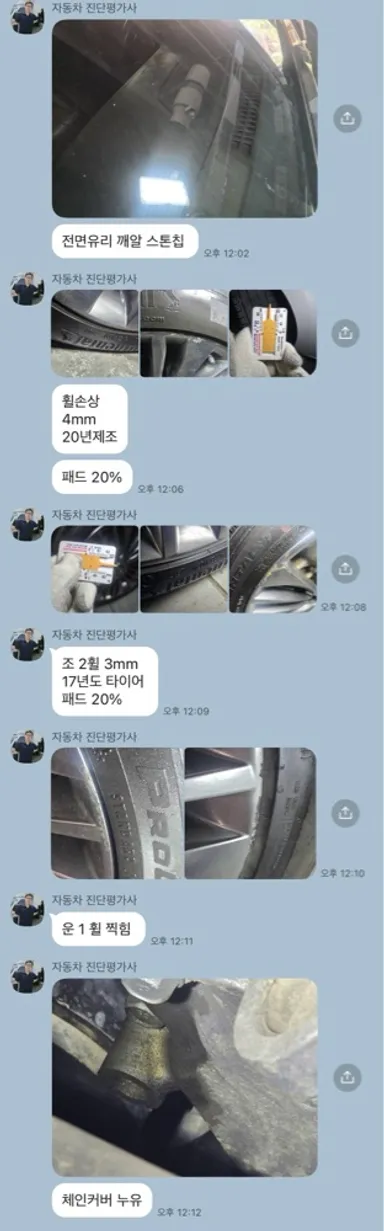Open sender profile beside 조 2휠 3mm message

point(27,644)
